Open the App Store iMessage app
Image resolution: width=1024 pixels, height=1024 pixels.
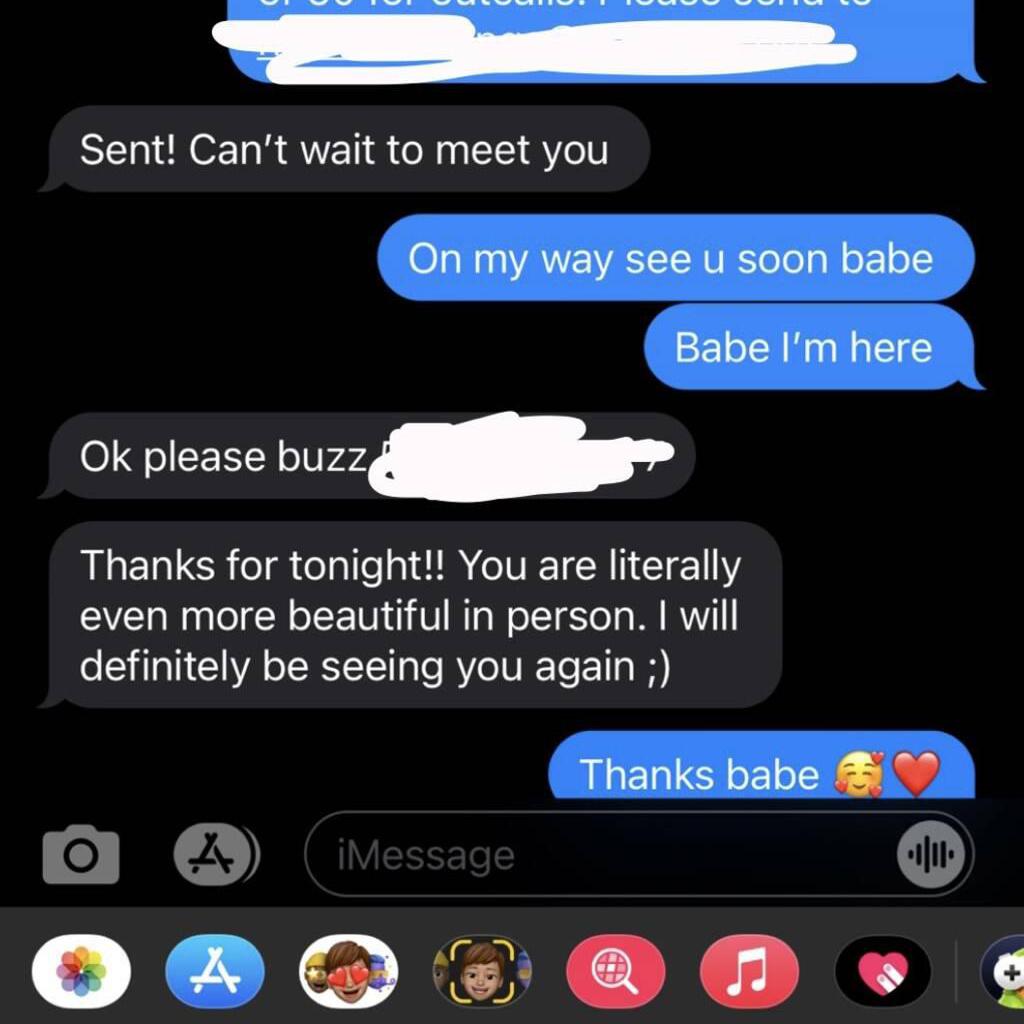click(x=215, y=970)
